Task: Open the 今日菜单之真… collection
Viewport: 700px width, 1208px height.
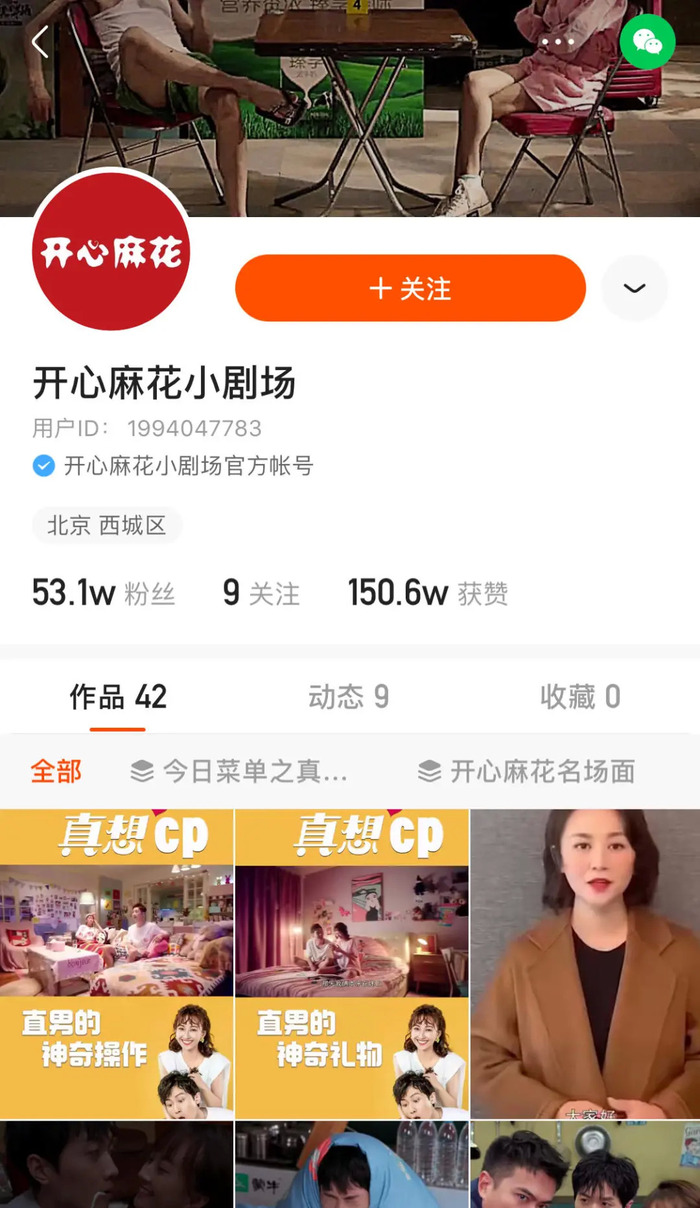Action: [240, 771]
